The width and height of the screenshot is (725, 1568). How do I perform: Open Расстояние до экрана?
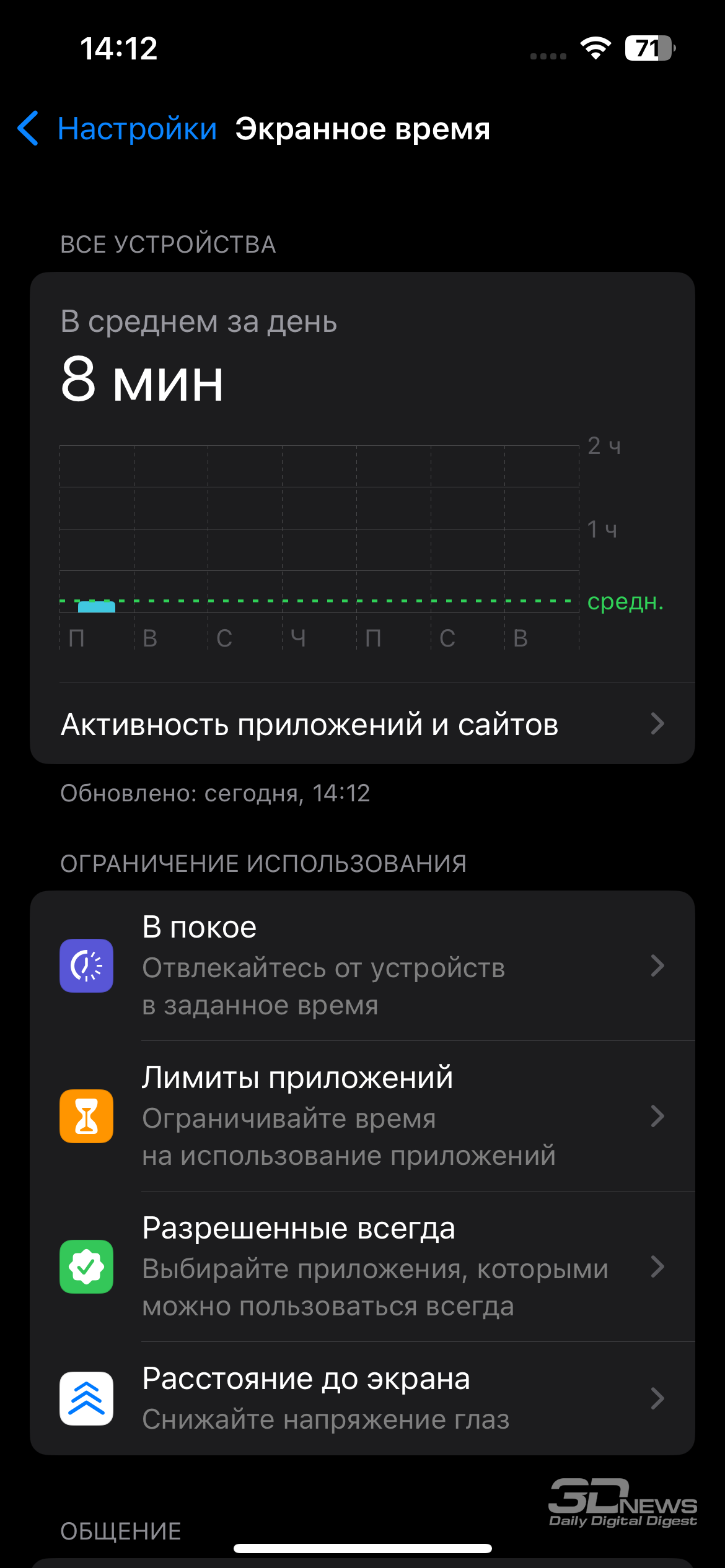point(362,1398)
